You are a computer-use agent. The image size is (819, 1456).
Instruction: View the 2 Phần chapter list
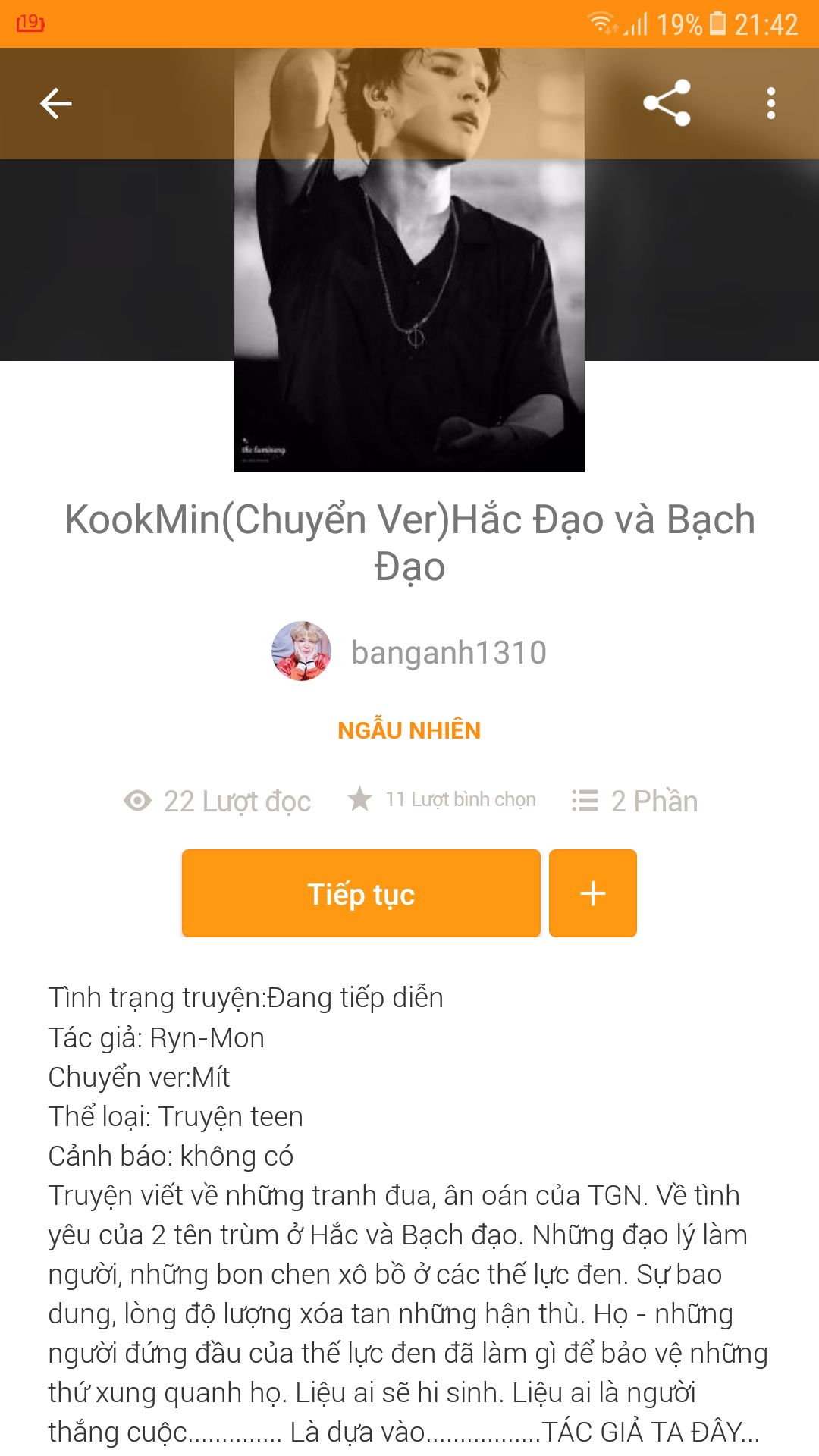(635, 801)
